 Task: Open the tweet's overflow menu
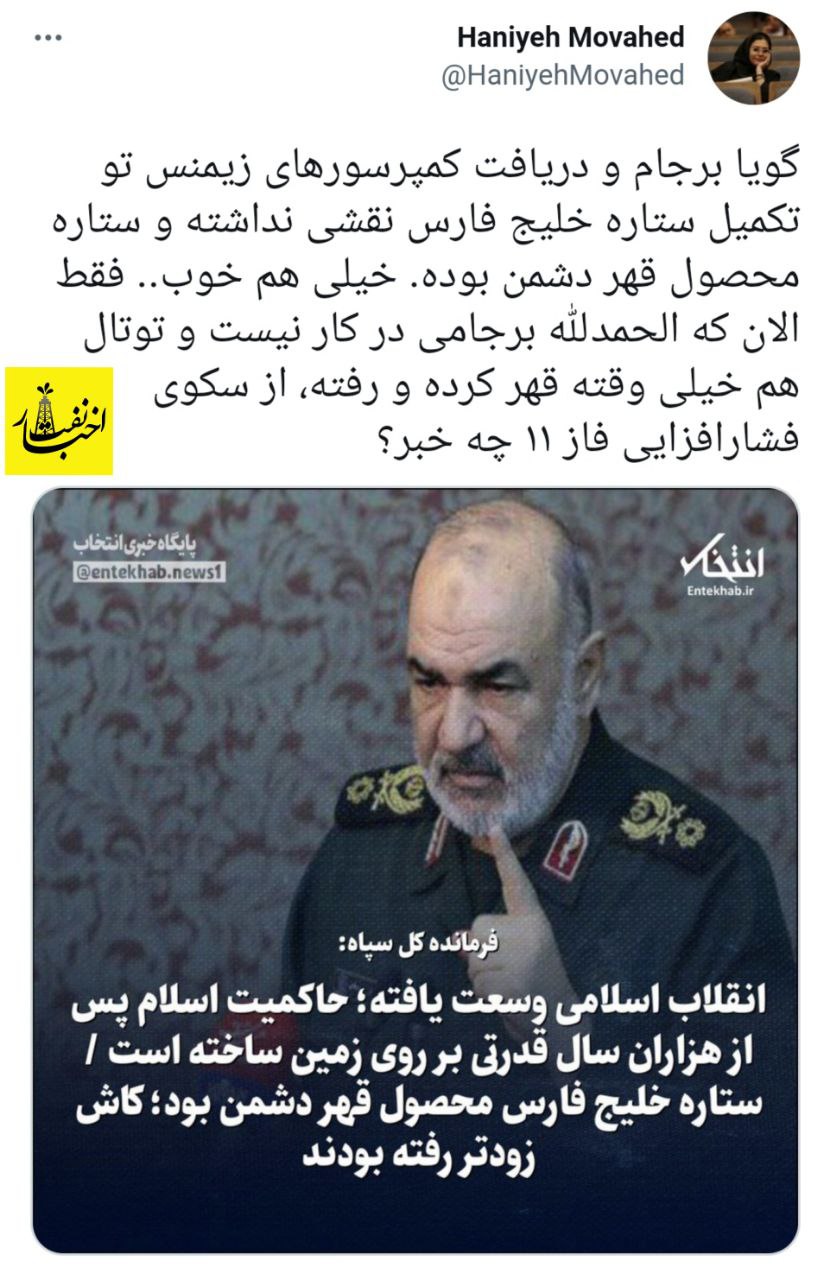pyautogui.click(x=48, y=39)
